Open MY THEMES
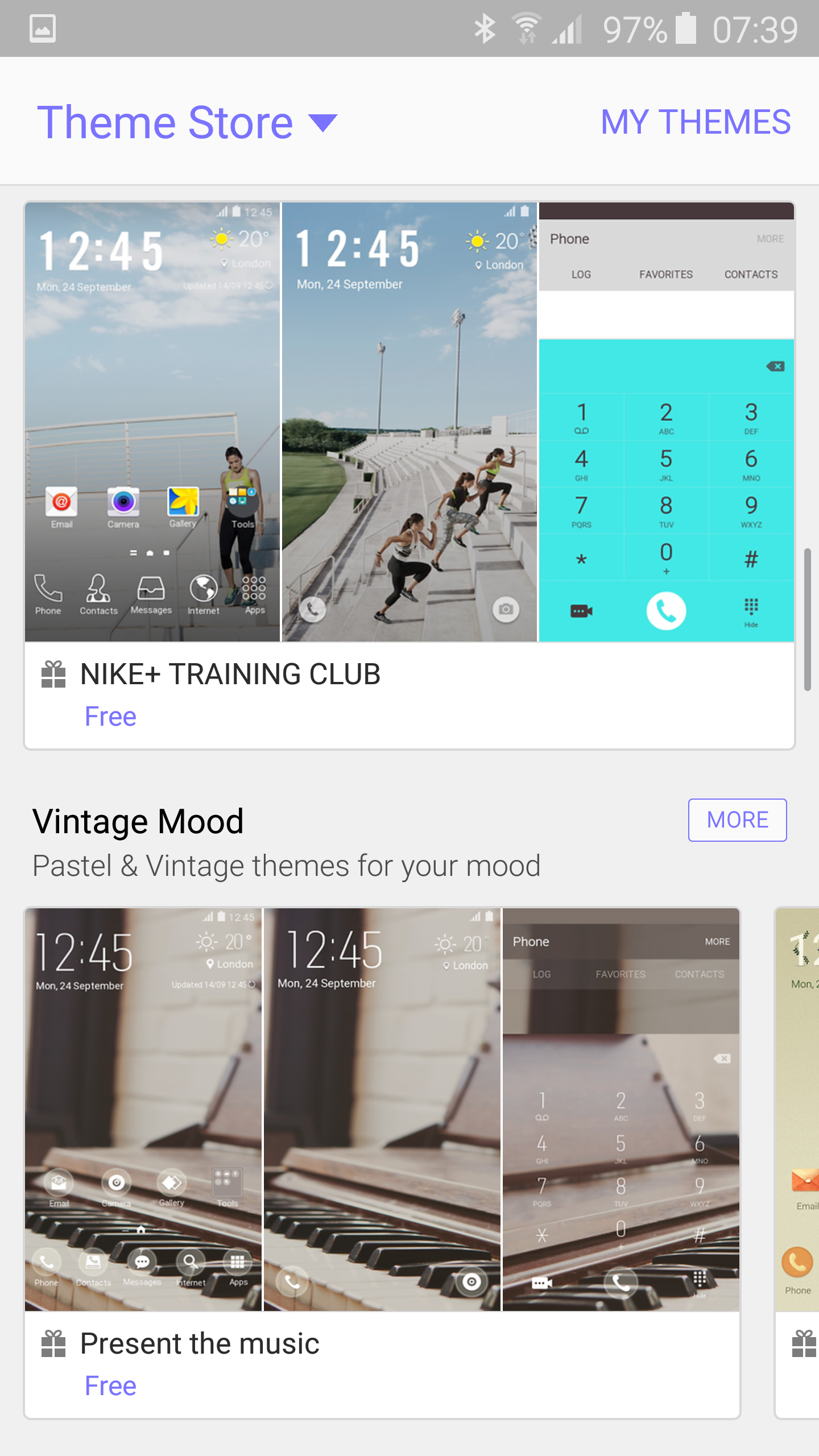Screen dimensions: 819x1456 [695, 122]
